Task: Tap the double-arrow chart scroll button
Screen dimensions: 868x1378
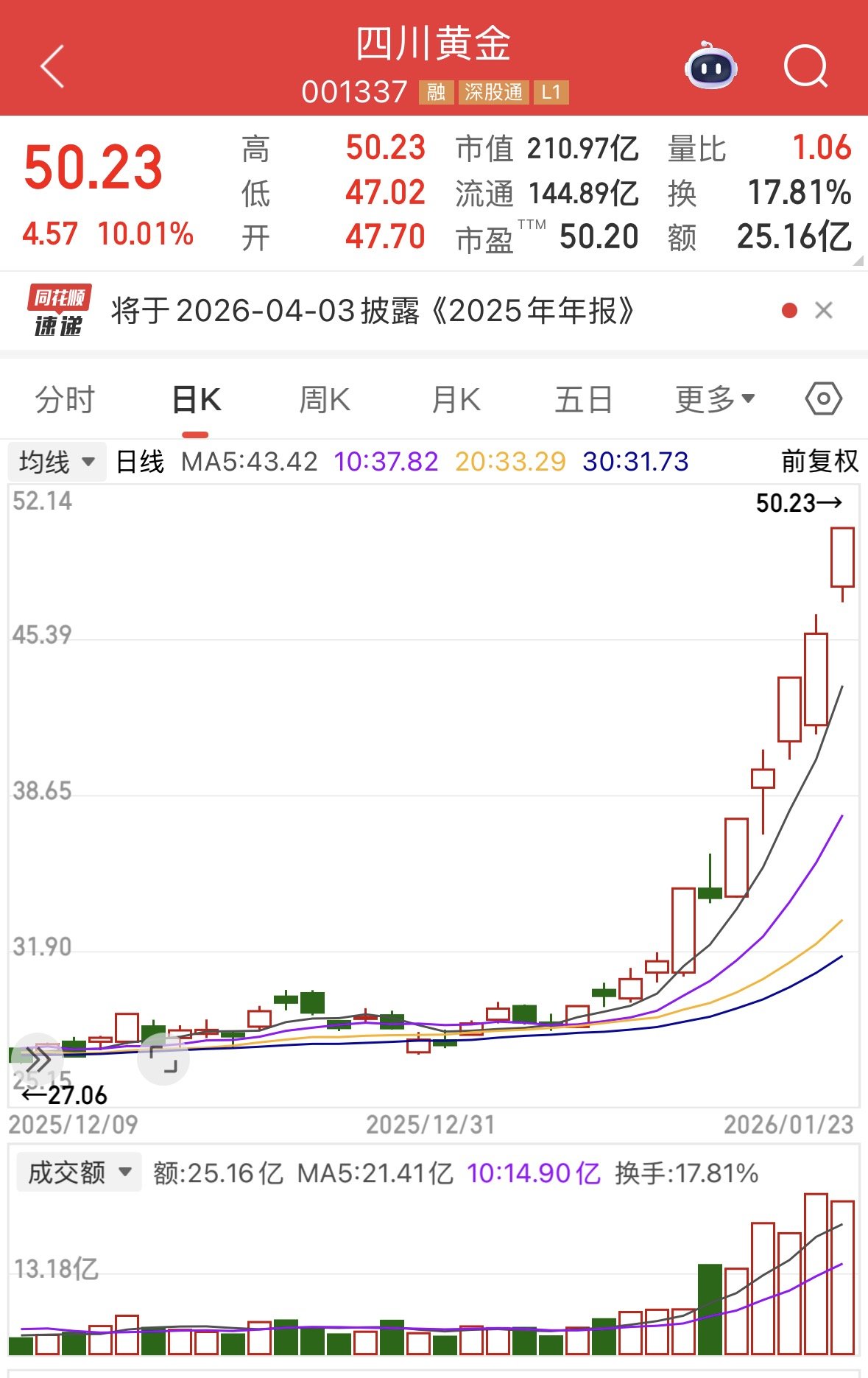Action: [38, 1061]
